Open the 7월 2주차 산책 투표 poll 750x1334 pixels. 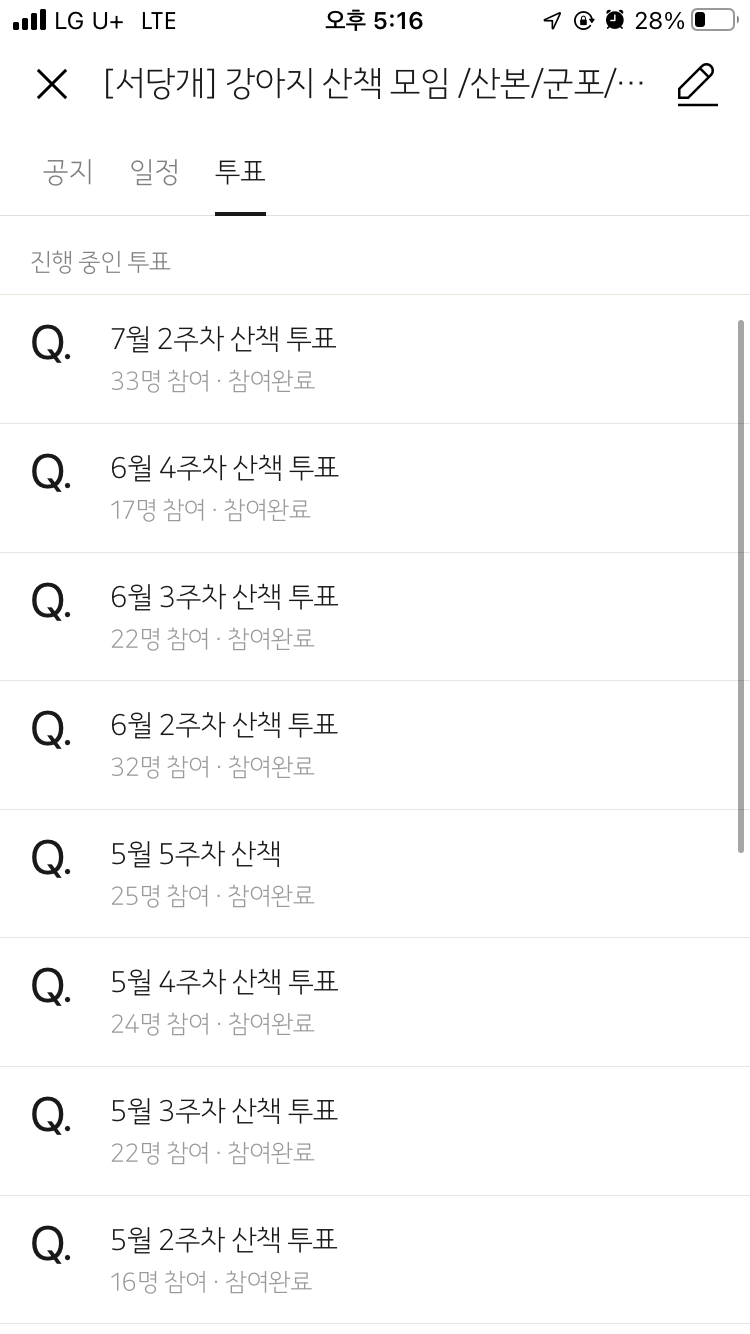point(375,359)
